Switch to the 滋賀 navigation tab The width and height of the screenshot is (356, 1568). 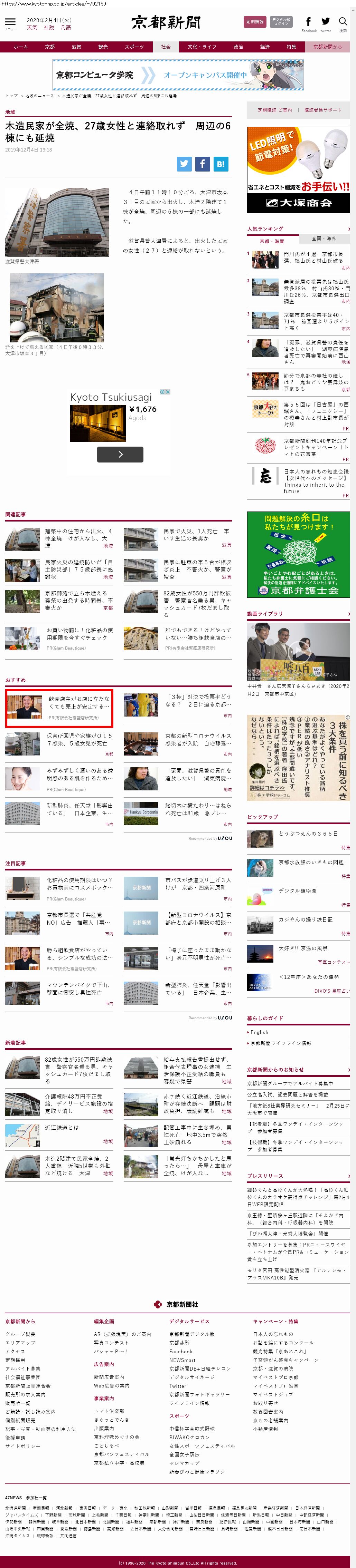[76, 47]
